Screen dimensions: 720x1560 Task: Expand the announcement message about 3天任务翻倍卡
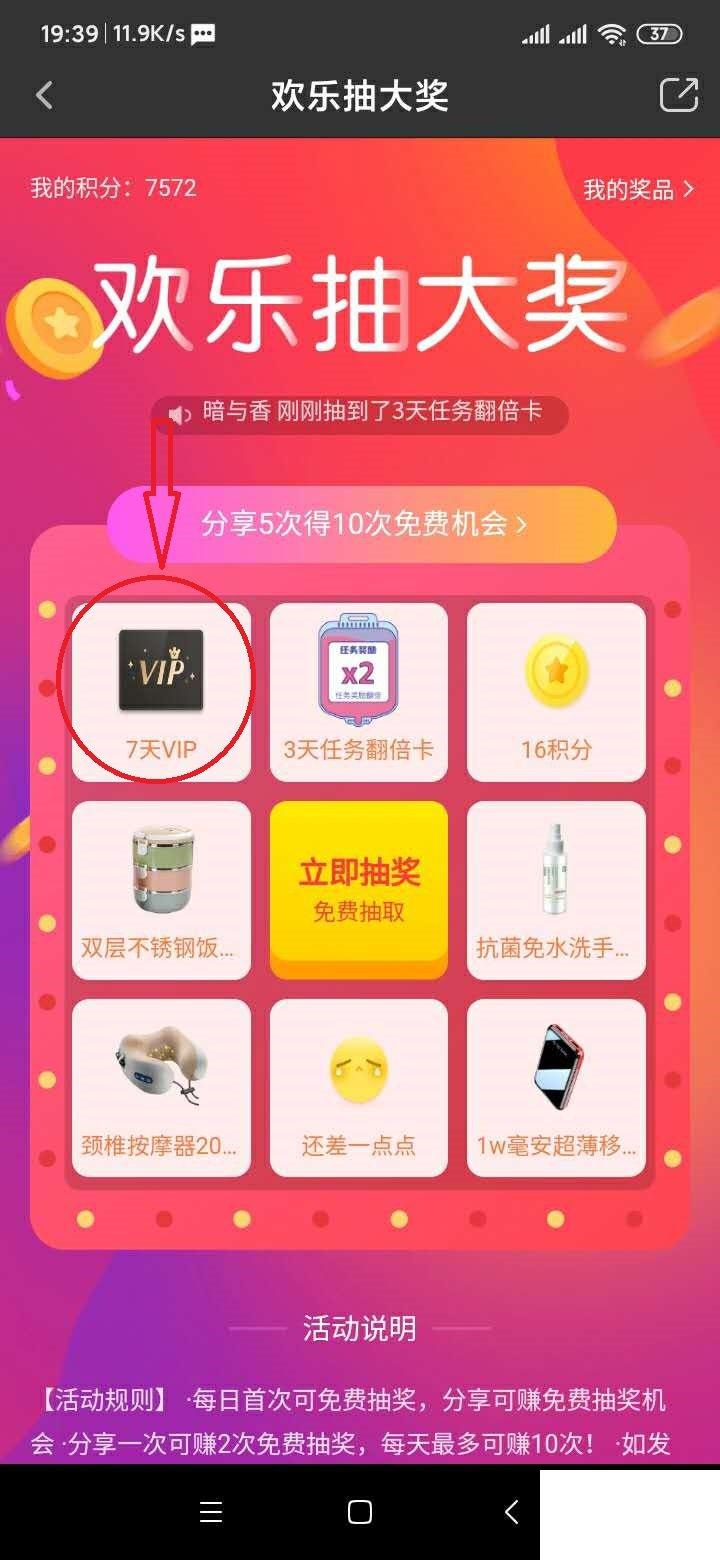point(380,413)
